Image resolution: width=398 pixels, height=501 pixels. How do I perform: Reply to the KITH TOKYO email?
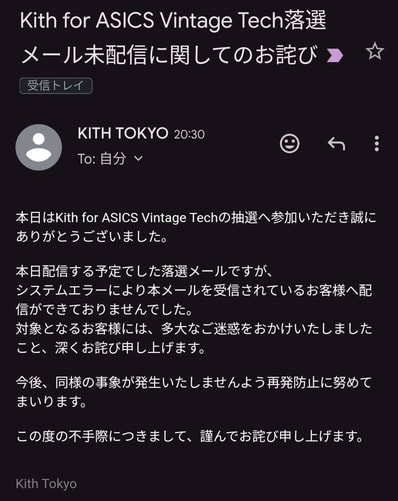336,144
